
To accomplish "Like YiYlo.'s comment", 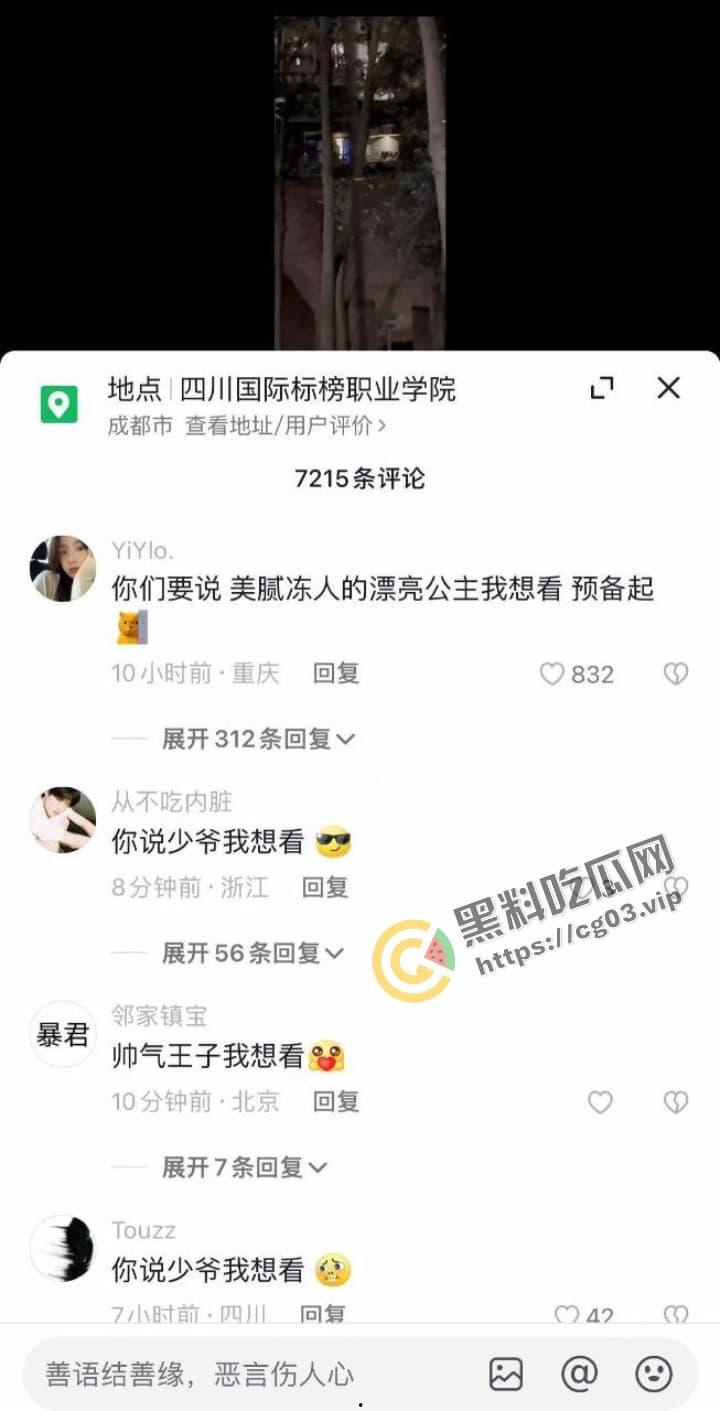I will click(x=552, y=674).
